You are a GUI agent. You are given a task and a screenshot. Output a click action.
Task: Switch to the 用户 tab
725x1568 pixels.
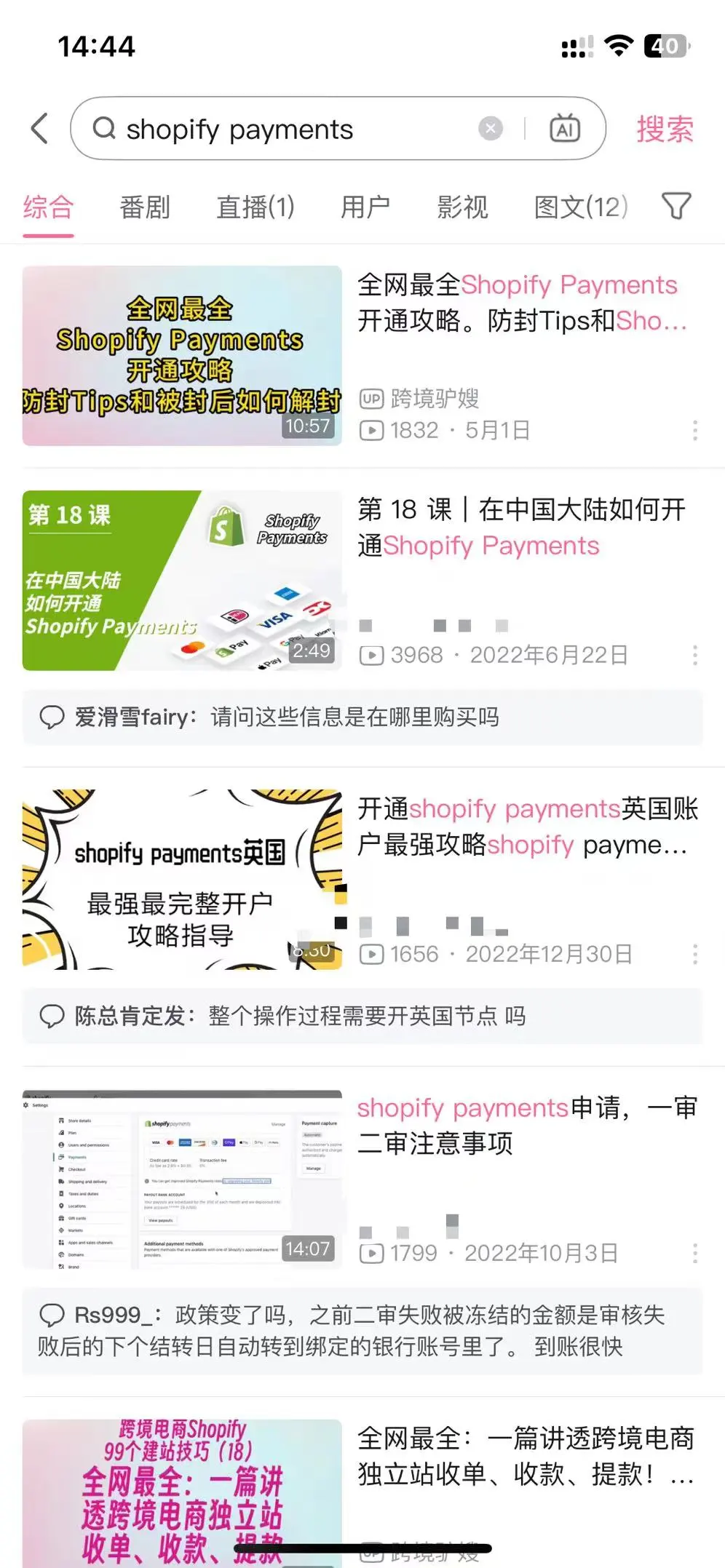(365, 207)
